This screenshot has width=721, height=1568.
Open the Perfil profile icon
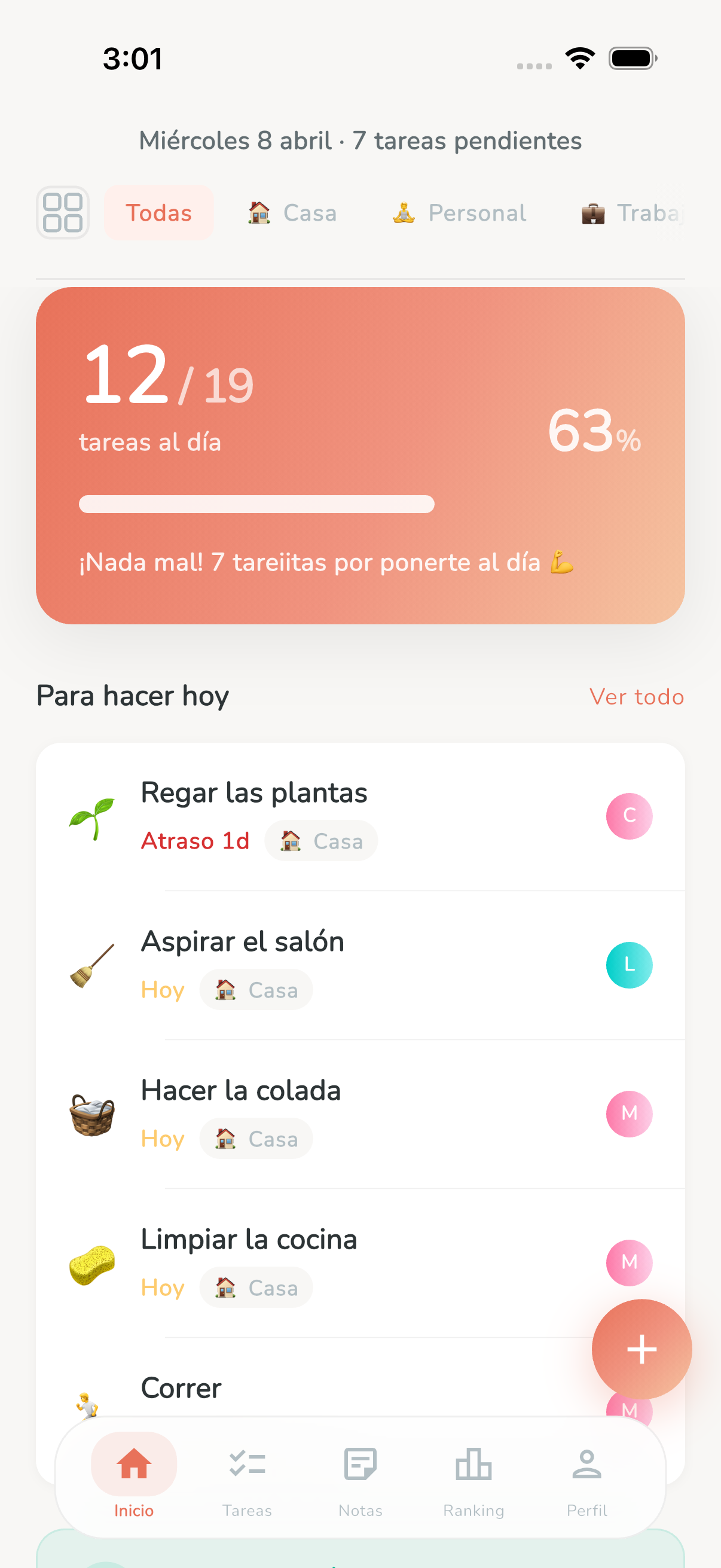(x=586, y=1463)
